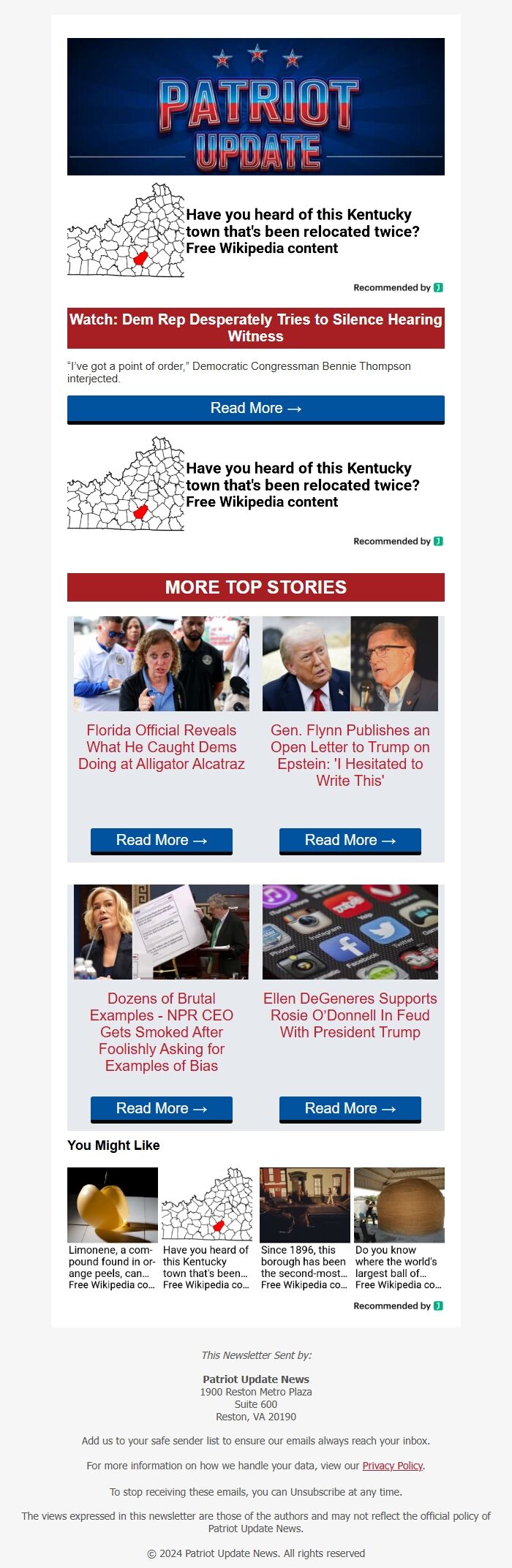
Task: Open Read More for Gen. Flynn letter
Action: click(350, 841)
